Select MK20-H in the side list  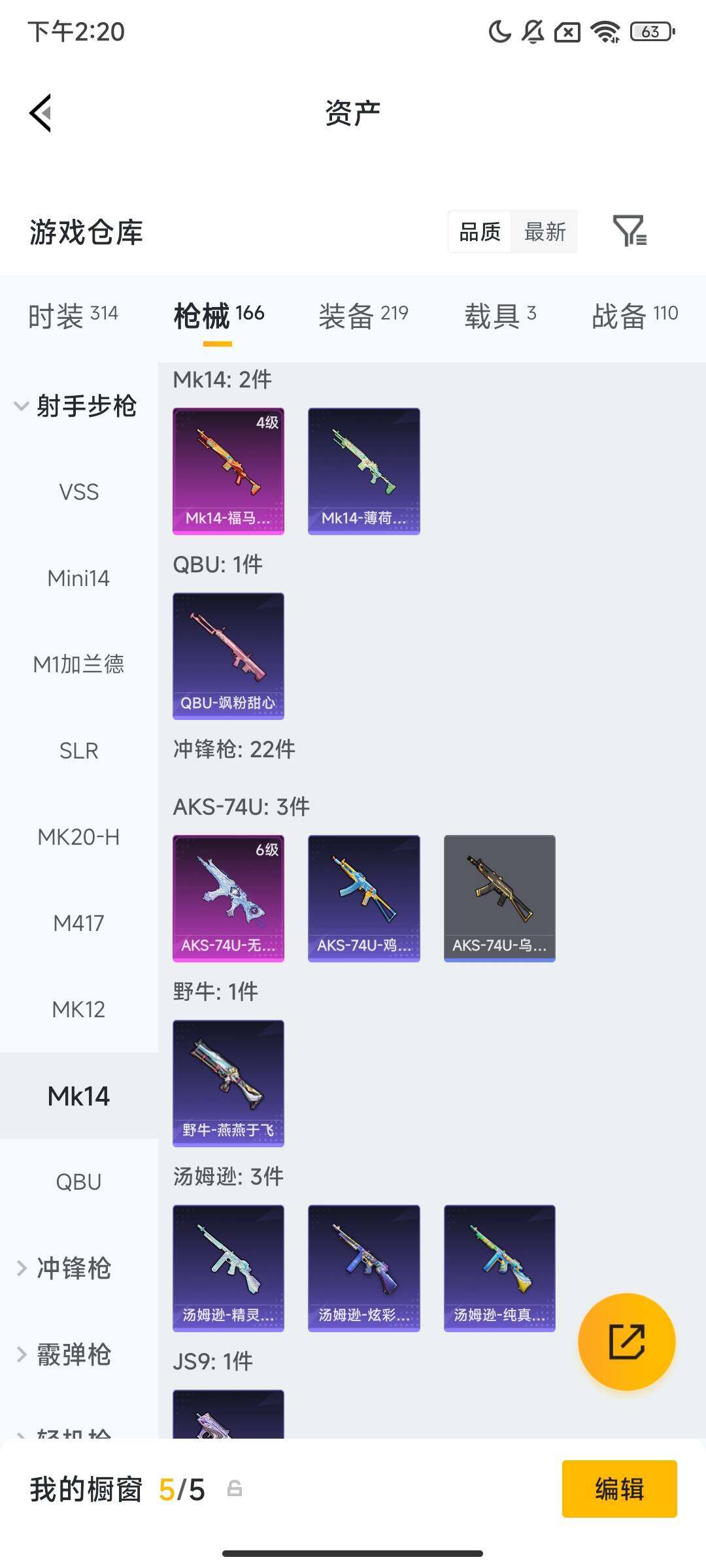pyautogui.click(x=78, y=837)
